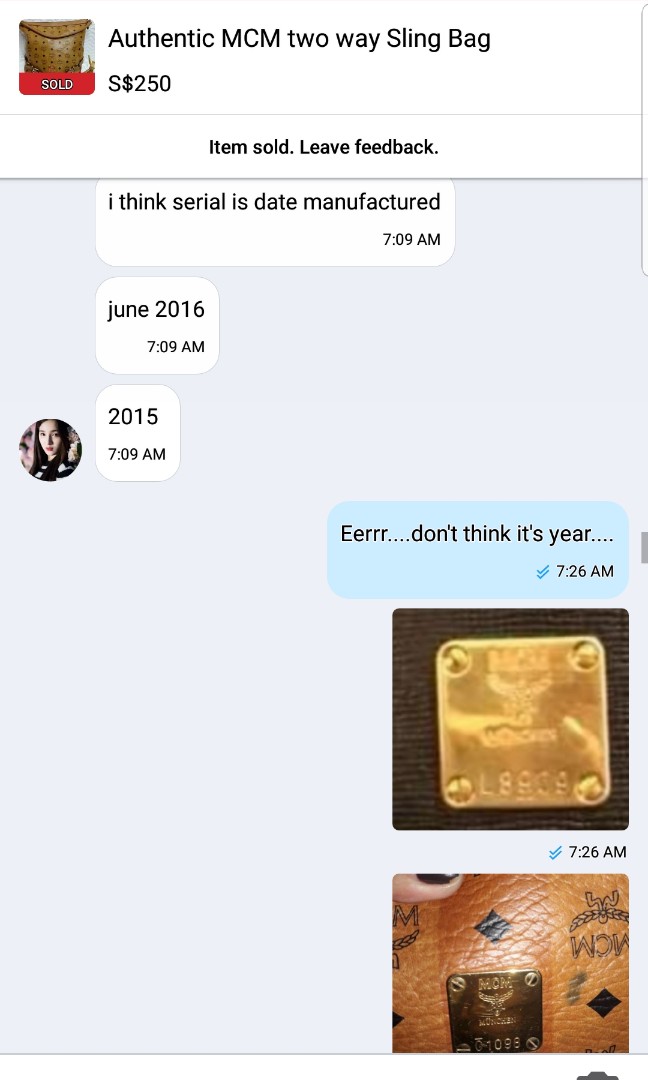This screenshot has height=1080, width=648.
Task: Open the gold MCM plate photo
Action: click(x=510, y=719)
